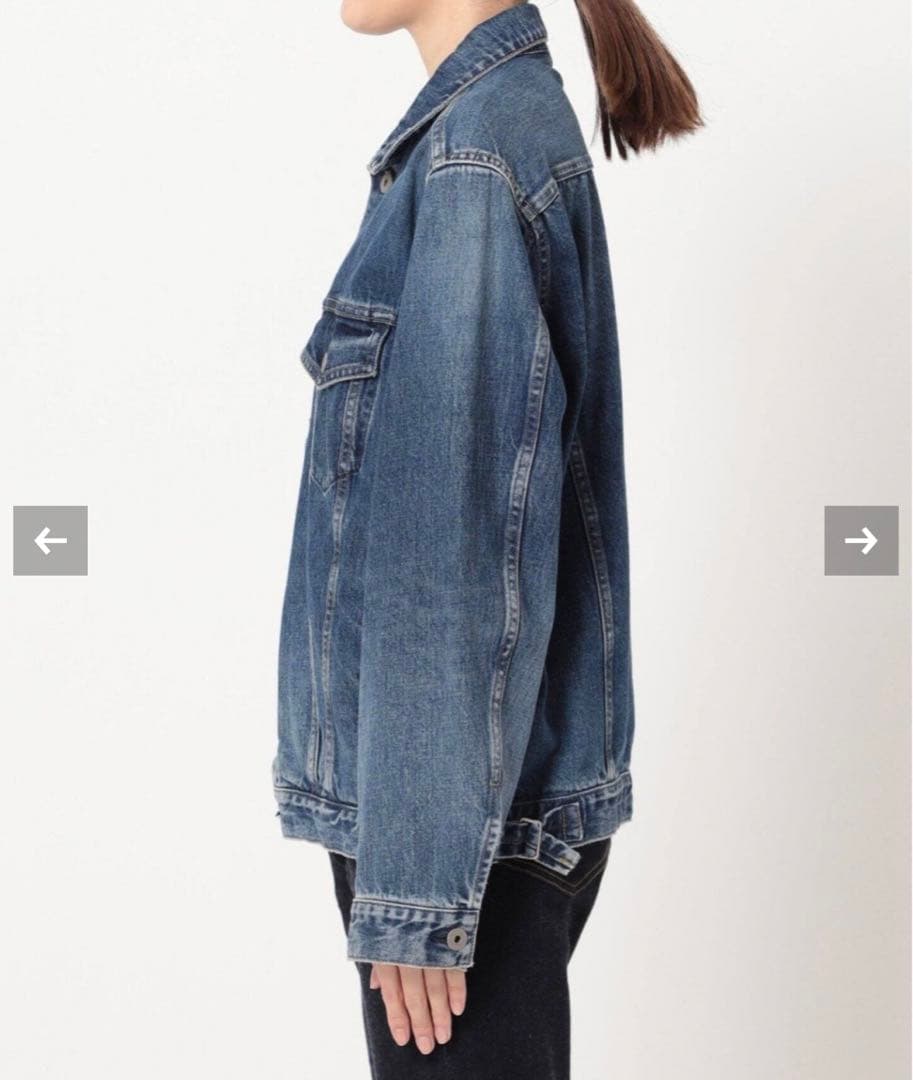Go to the previous product photo
The image size is (913, 1080).
click(50, 541)
